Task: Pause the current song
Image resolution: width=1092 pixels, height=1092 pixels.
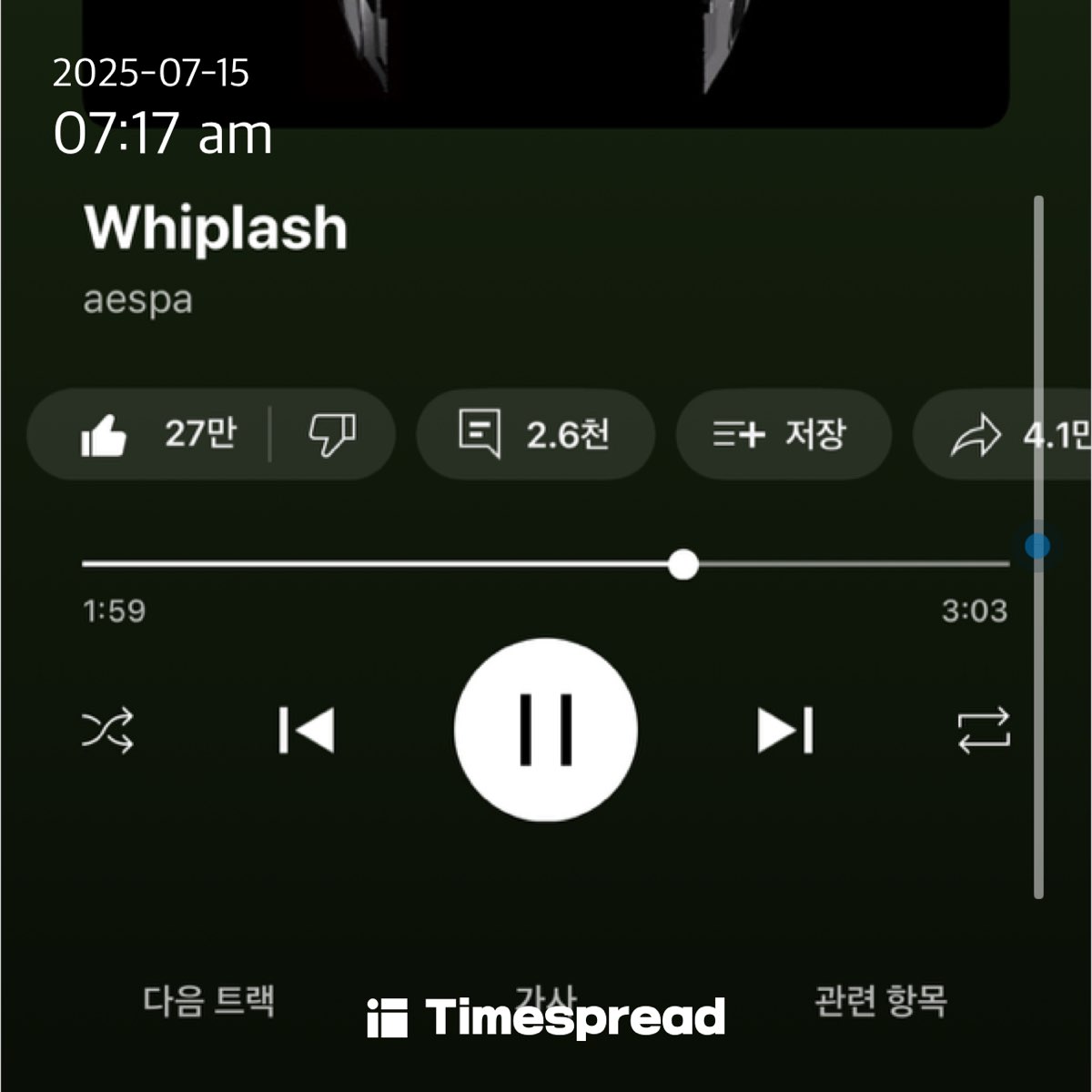Action: tap(546, 730)
